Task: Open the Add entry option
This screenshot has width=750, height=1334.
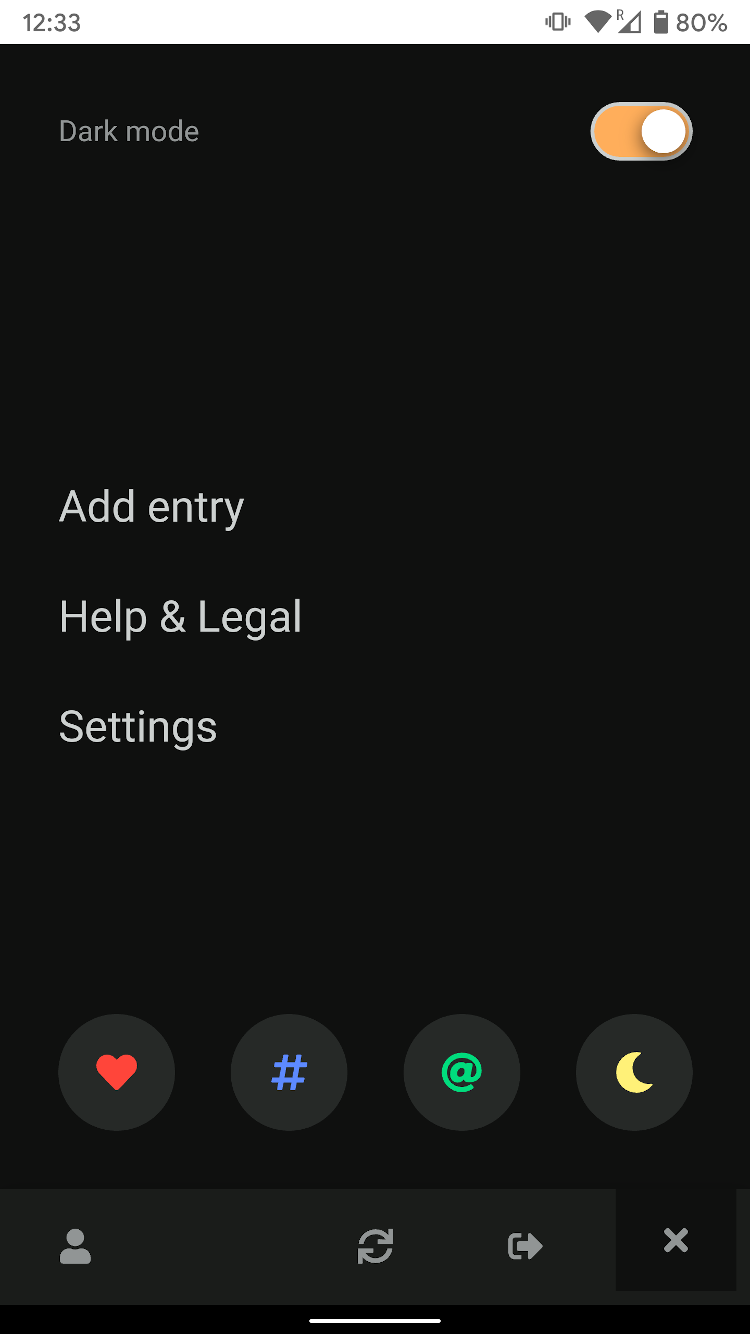Action: (151, 507)
